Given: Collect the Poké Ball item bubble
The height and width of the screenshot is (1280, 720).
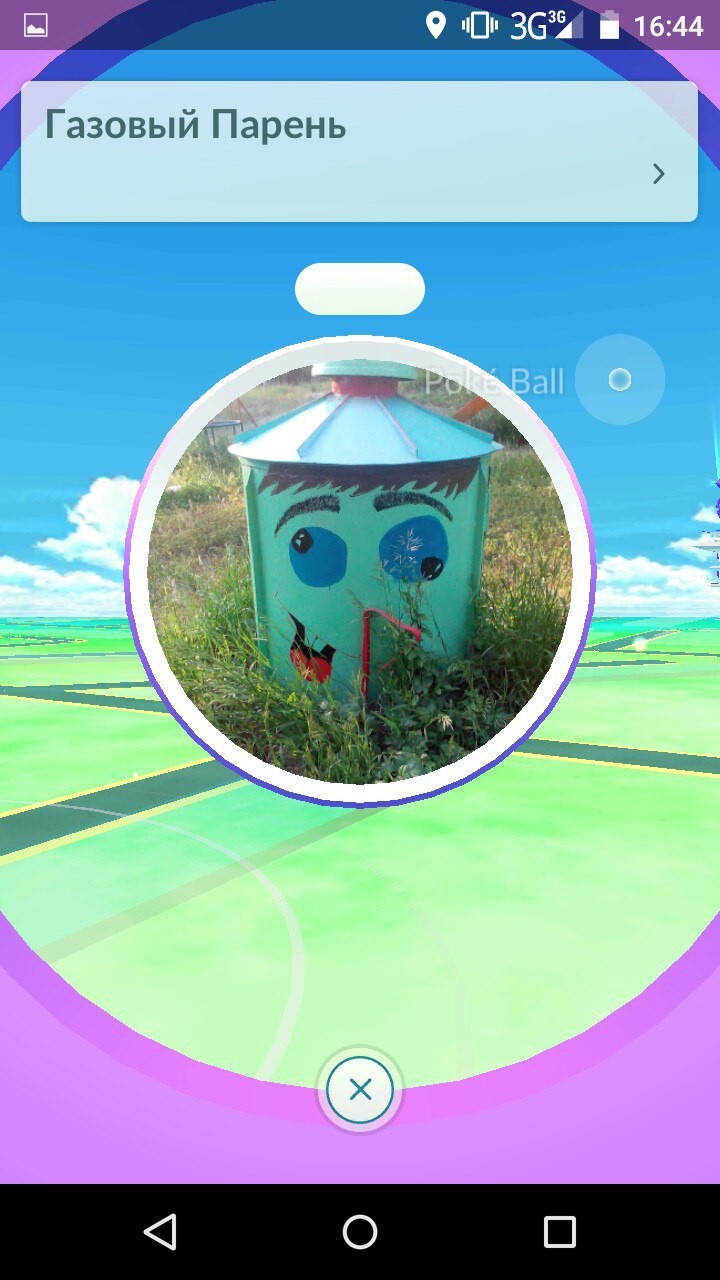Looking at the screenshot, I should coord(620,380).
